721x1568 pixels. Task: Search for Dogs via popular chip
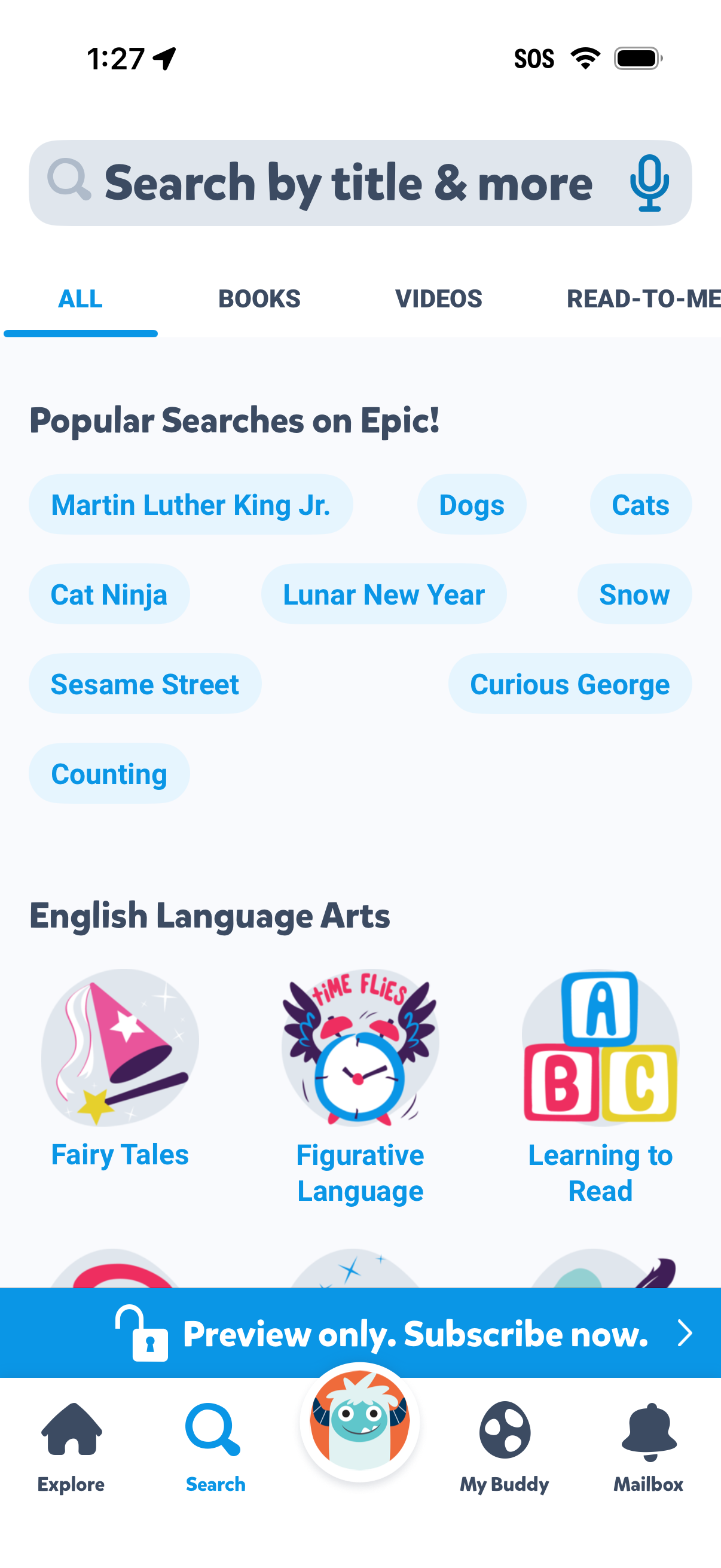[472, 505]
